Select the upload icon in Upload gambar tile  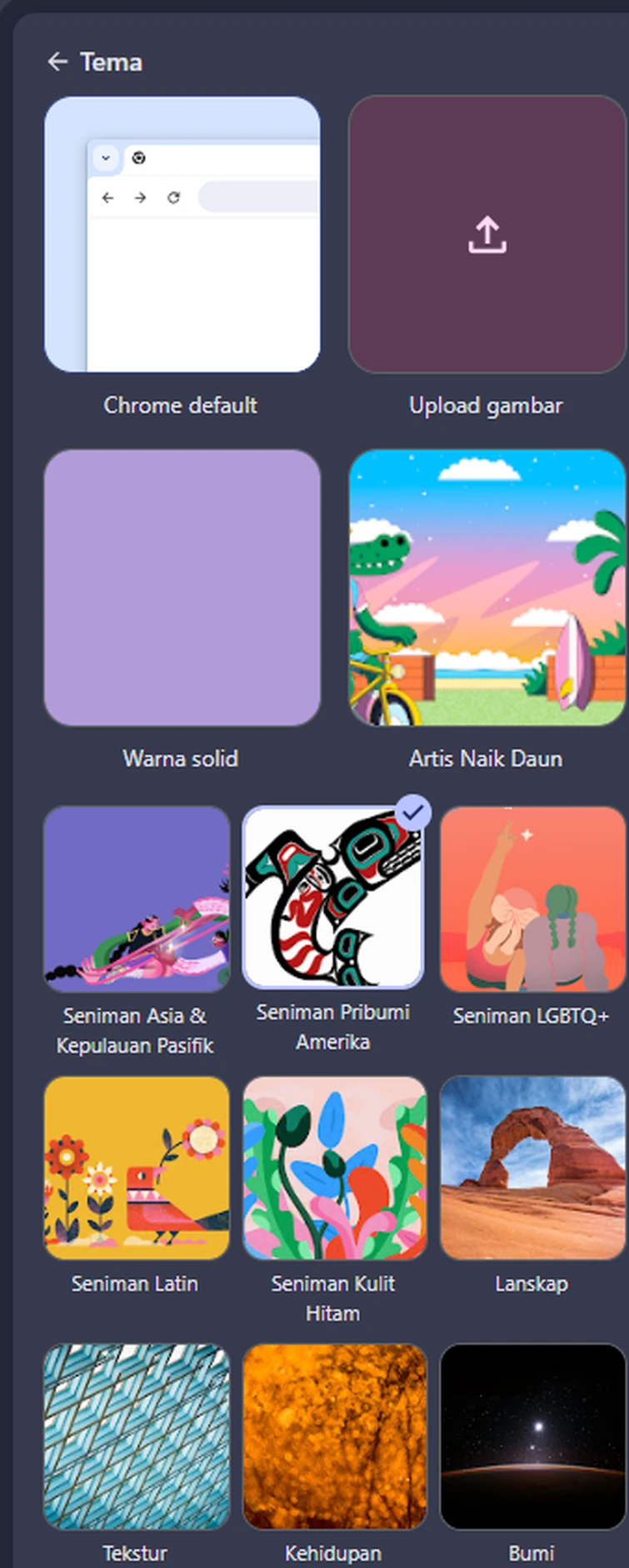coord(486,234)
